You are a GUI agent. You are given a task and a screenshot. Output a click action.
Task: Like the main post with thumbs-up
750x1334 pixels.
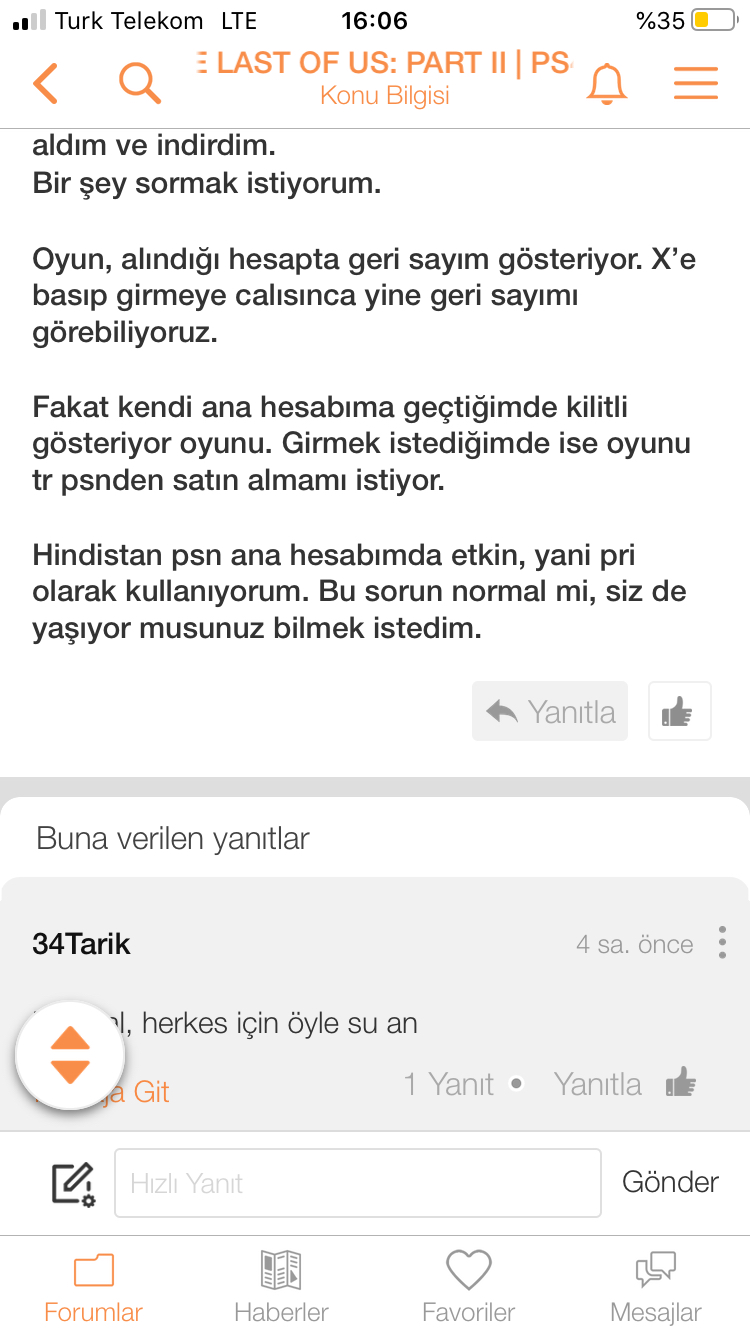(x=679, y=711)
